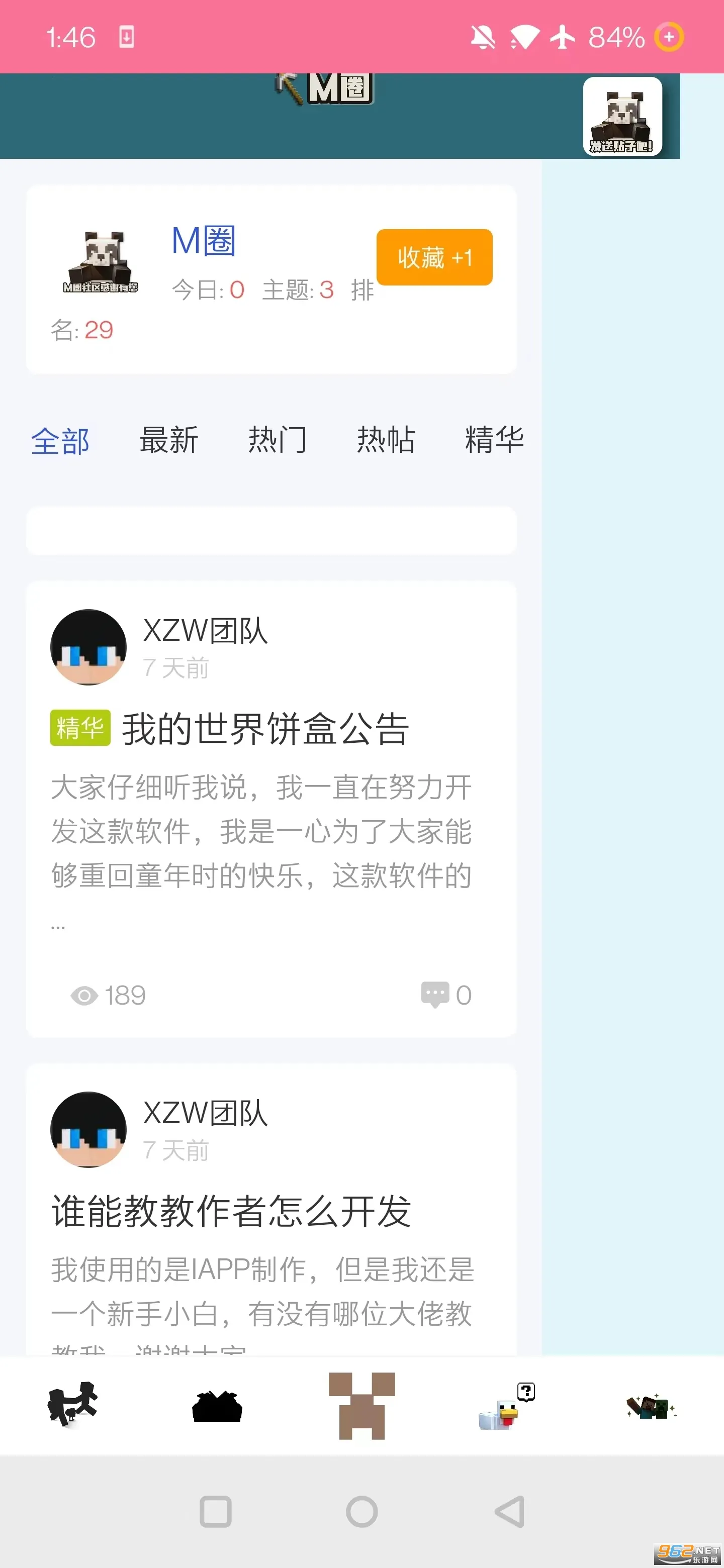Go back with the system back button

coord(509,1511)
